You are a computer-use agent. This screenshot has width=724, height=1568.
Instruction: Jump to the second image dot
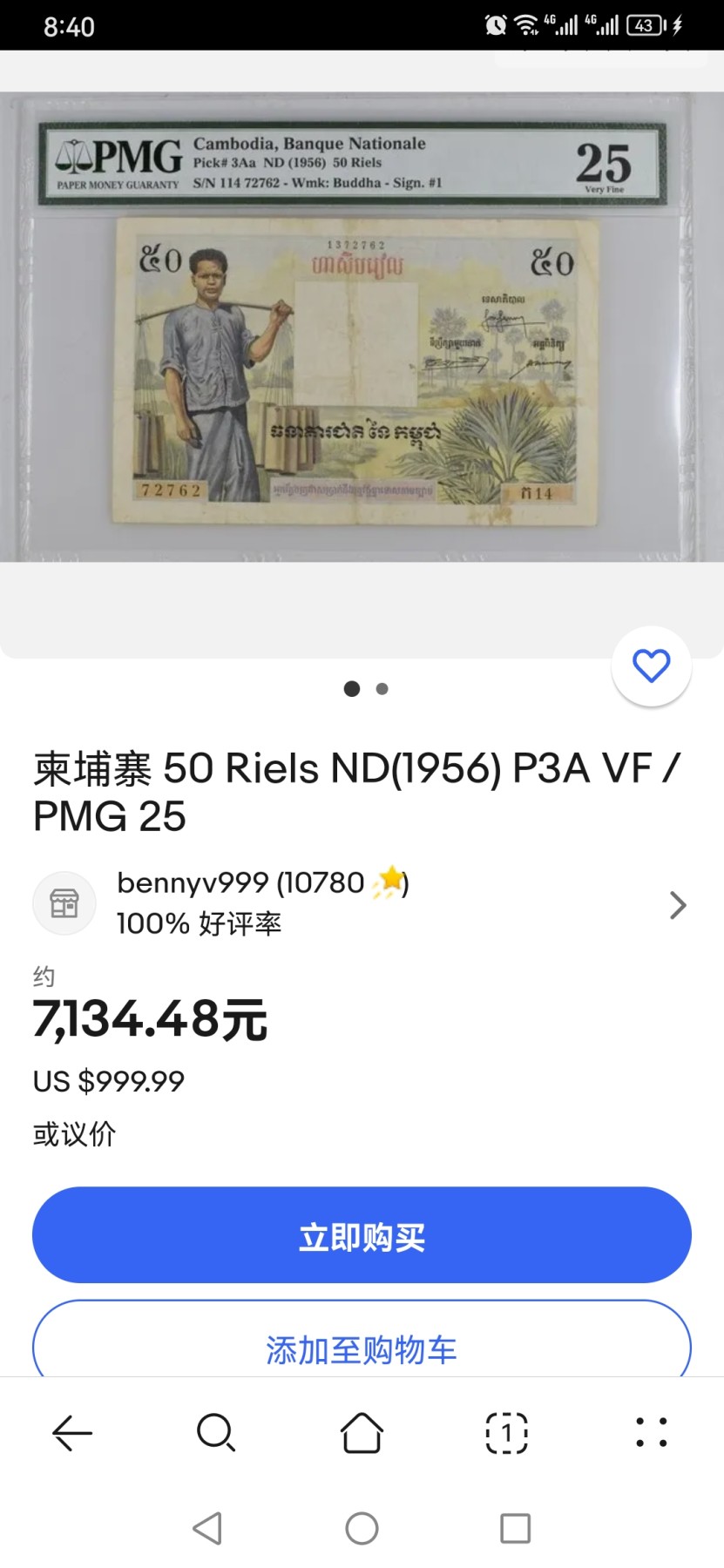click(x=382, y=689)
